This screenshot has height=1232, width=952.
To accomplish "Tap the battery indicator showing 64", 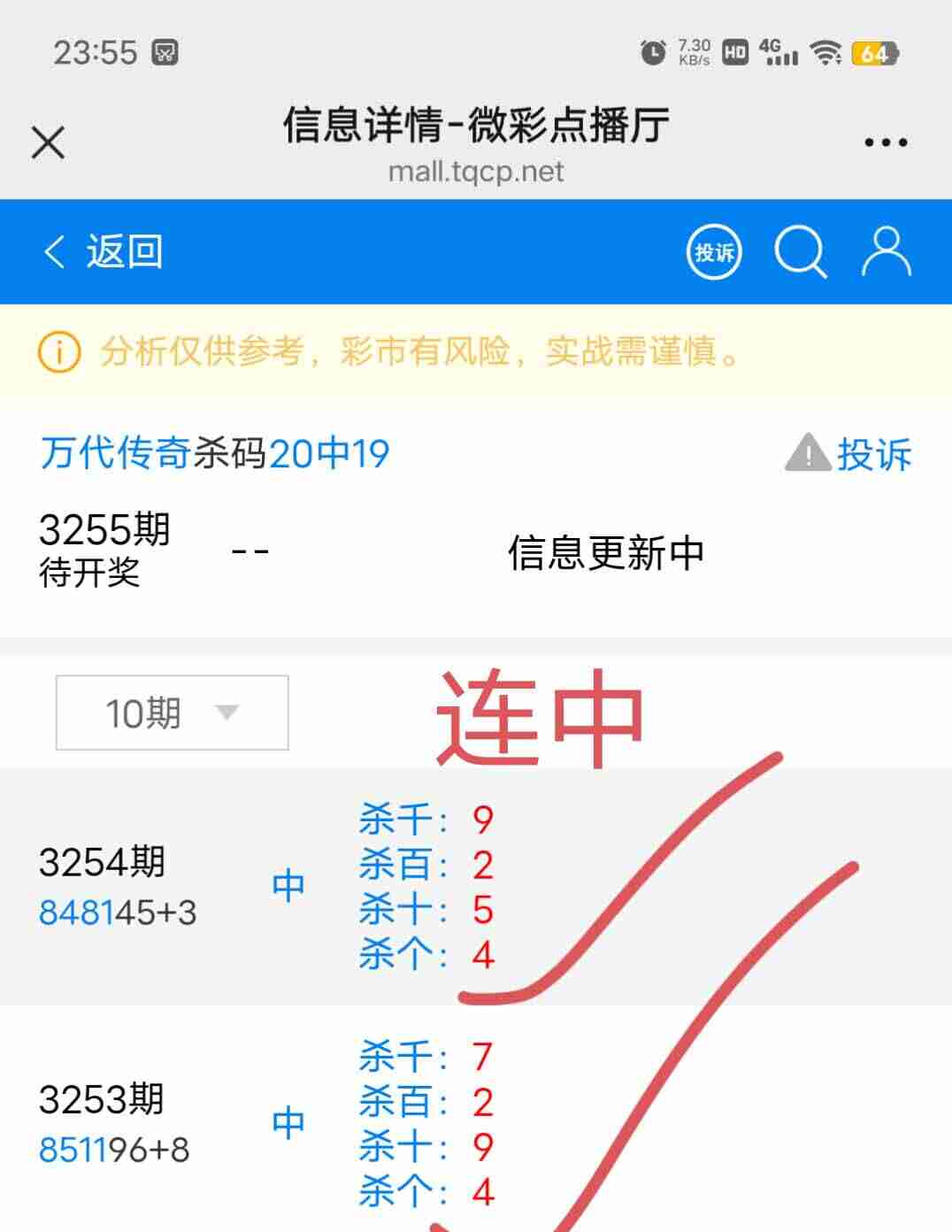I will 876,53.
